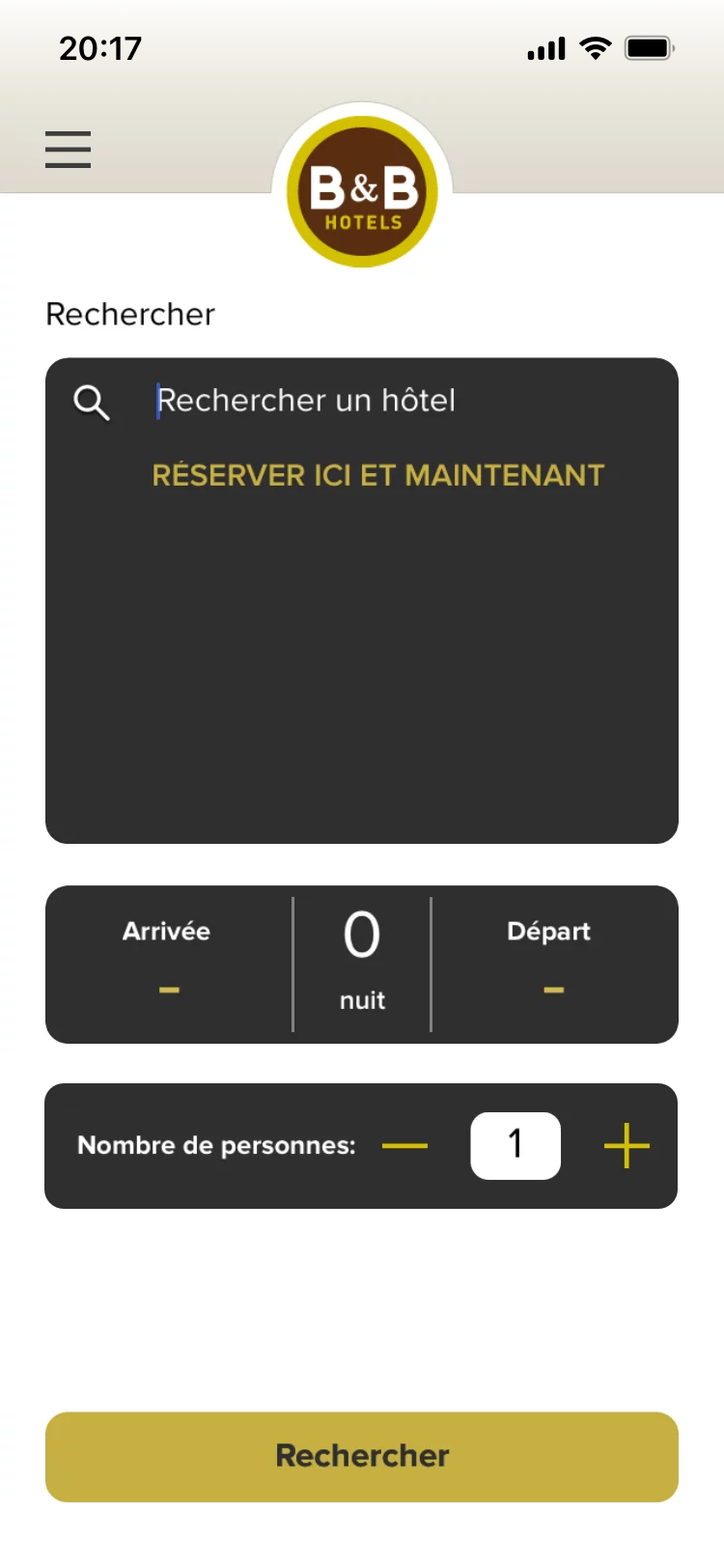Screen dimensions: 724x1568
Task: Click the magnifying glass search icon
Action: coord(91,403)
